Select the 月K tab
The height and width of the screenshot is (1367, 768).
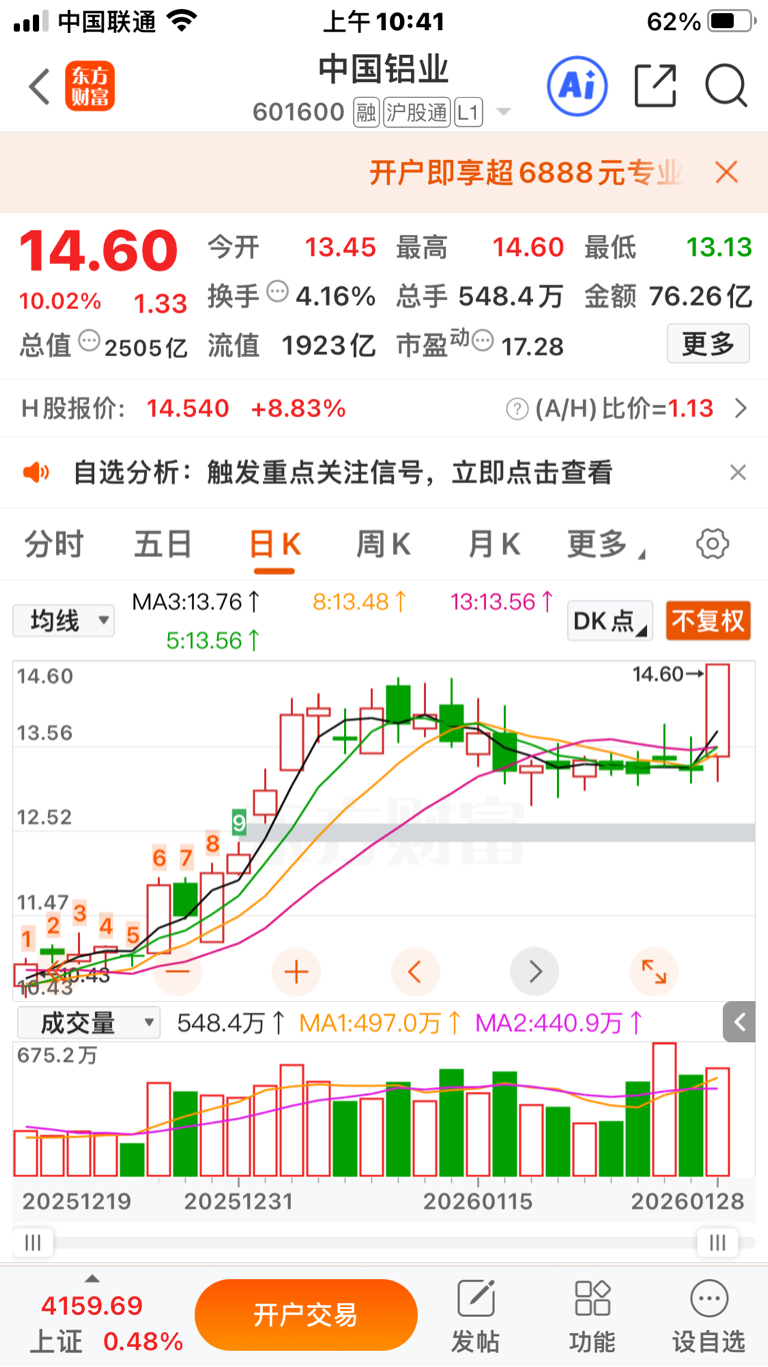click(494, 544)
